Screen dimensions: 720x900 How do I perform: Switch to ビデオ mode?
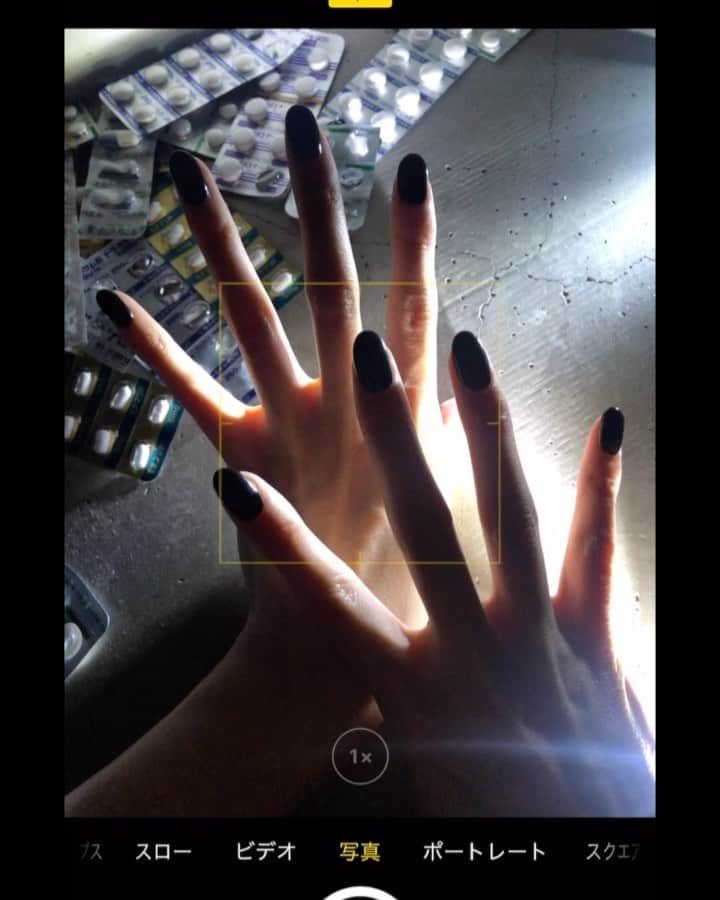tap(266, 852)
